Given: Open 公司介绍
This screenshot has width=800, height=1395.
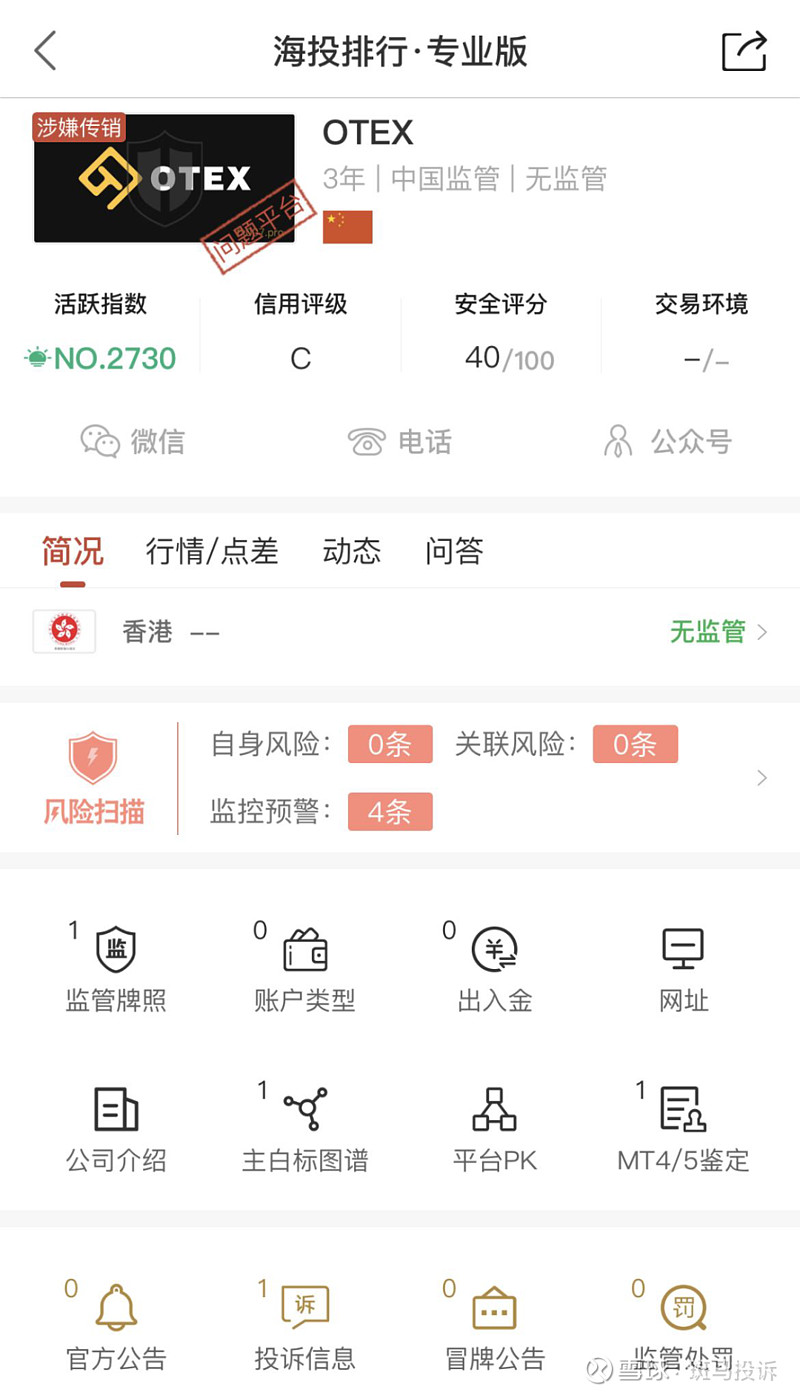Looking at the screenshot, I should coord(116,1129).
